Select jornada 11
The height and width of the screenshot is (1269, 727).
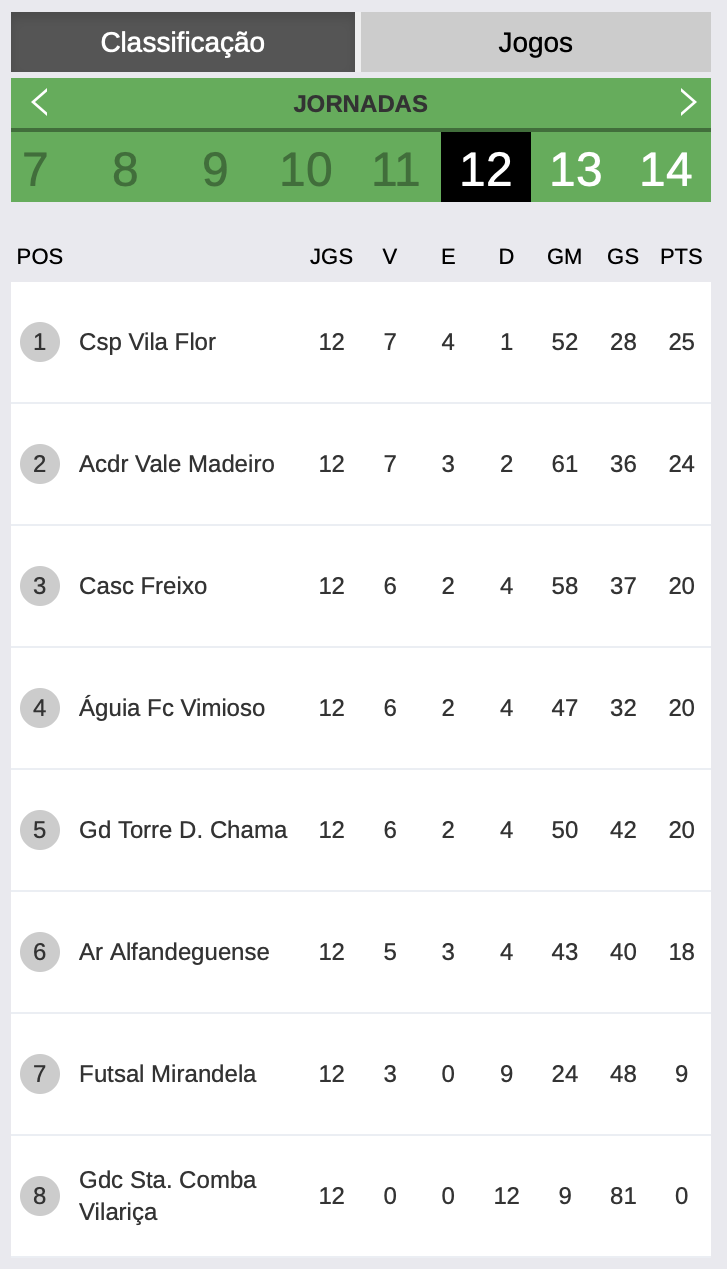(x=395, y=169)
